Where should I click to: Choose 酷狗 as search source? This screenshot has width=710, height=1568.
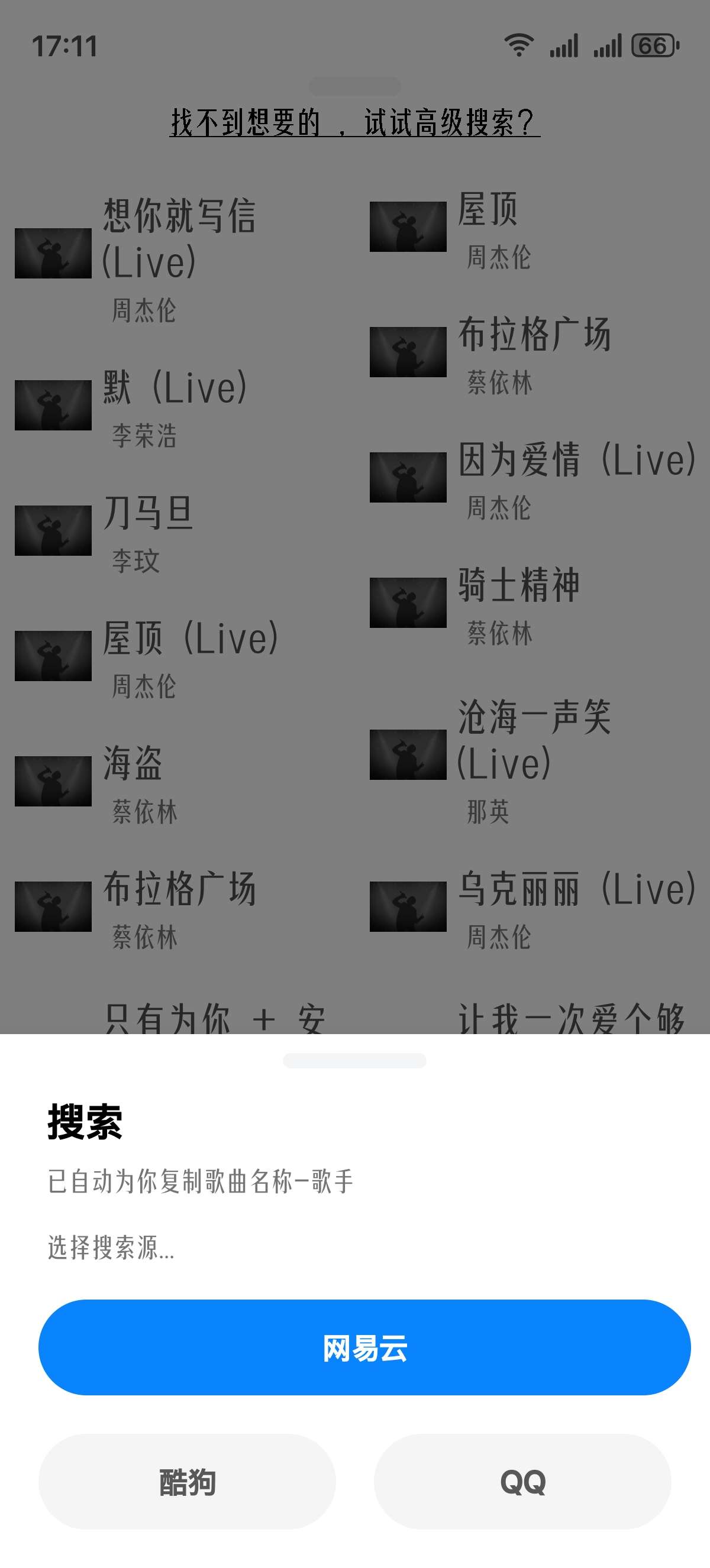(x=187, y=1482)
